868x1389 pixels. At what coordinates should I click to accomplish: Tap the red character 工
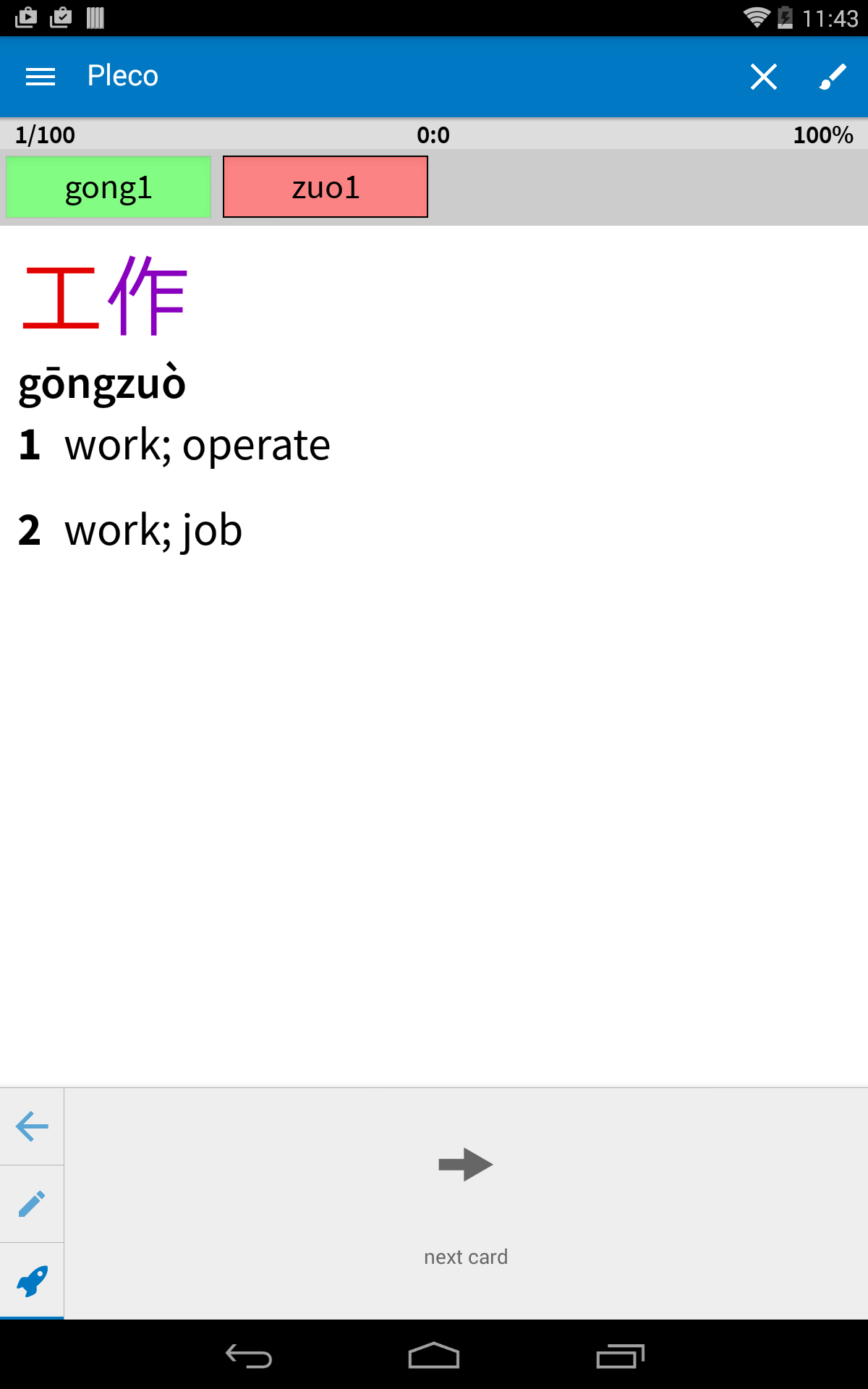tap(61, 297)
